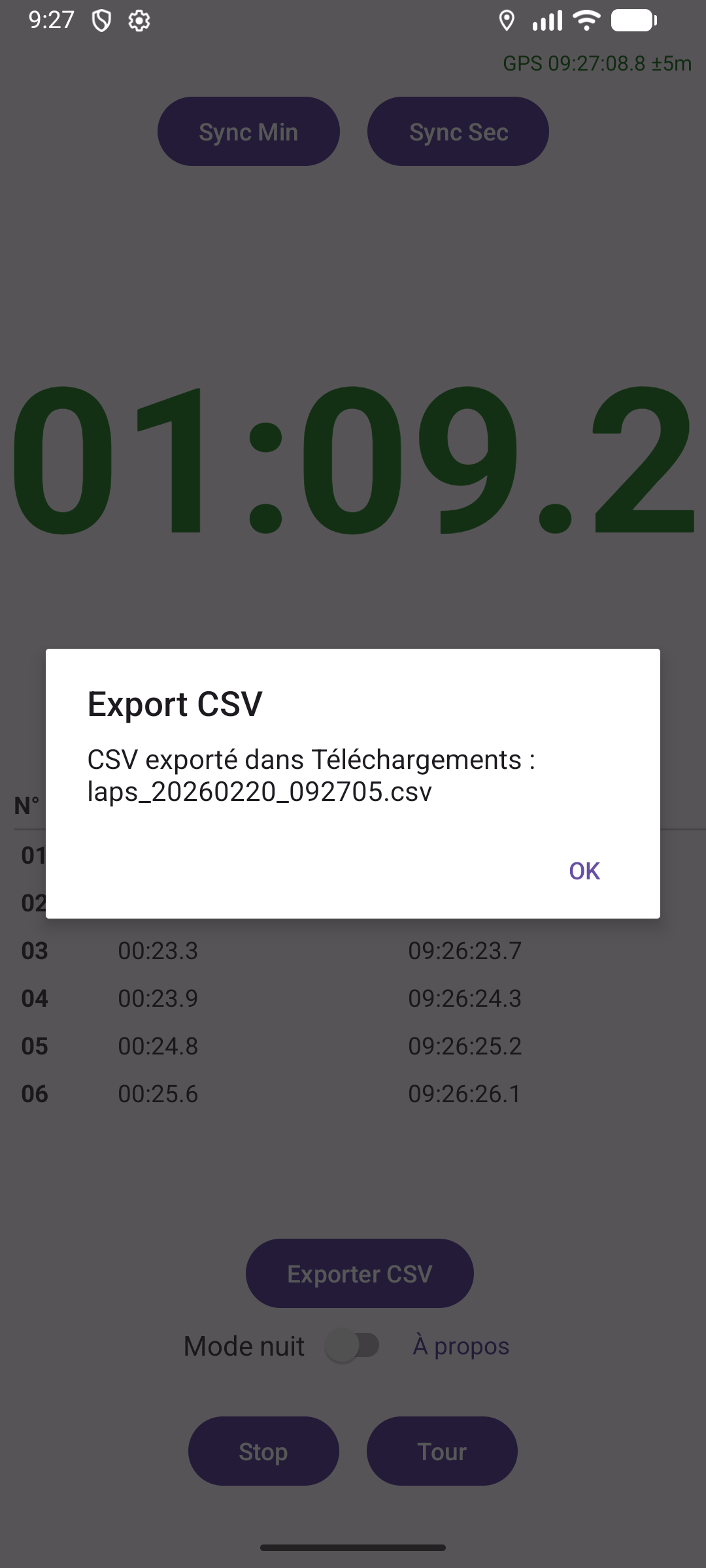Dismiss the Export CSV dialog with OK
The width and height of the screenshot is (706, 1568).
point(584,870)
